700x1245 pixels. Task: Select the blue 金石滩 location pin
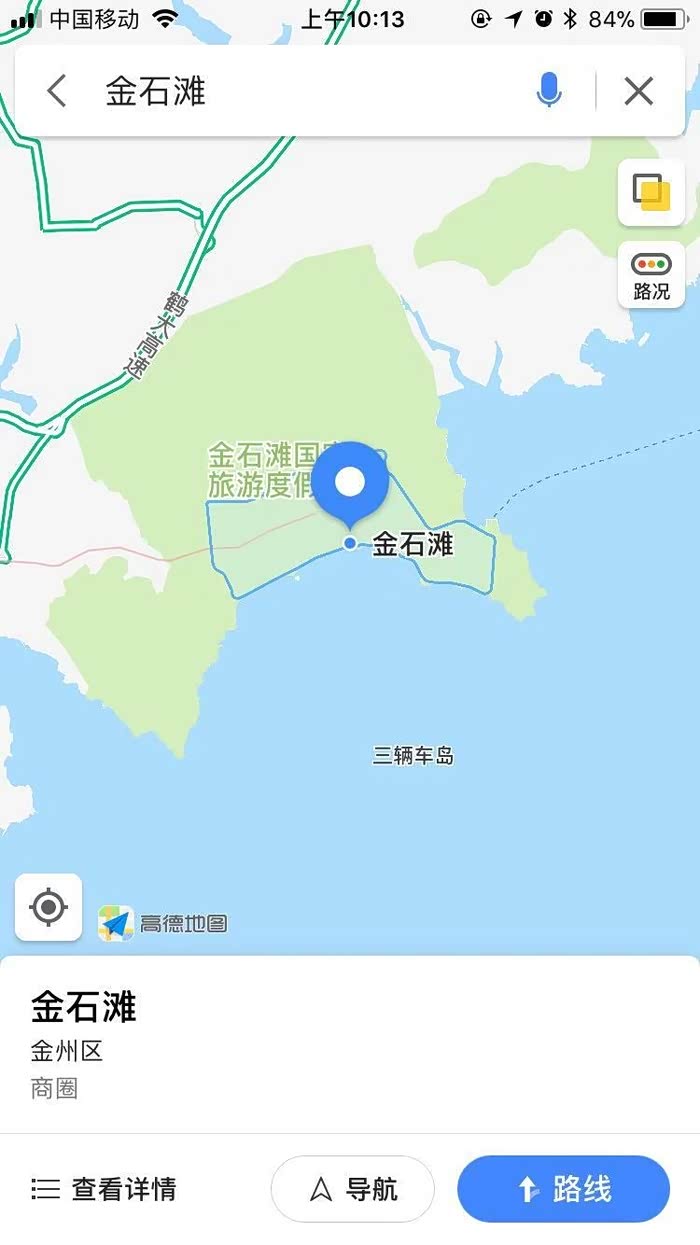pyautogui.click(x=350, y=484)
